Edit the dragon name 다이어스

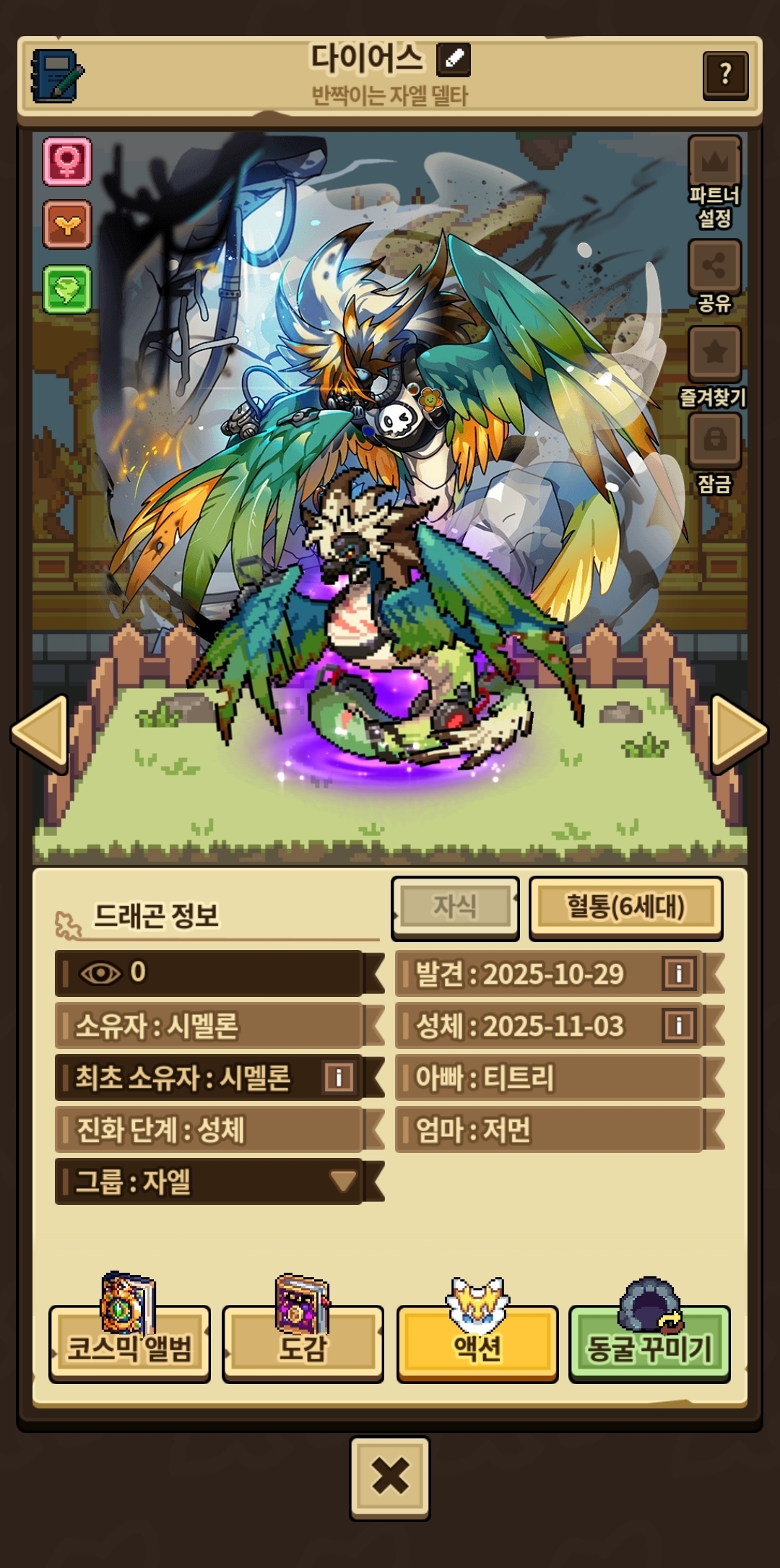[454, 59]
